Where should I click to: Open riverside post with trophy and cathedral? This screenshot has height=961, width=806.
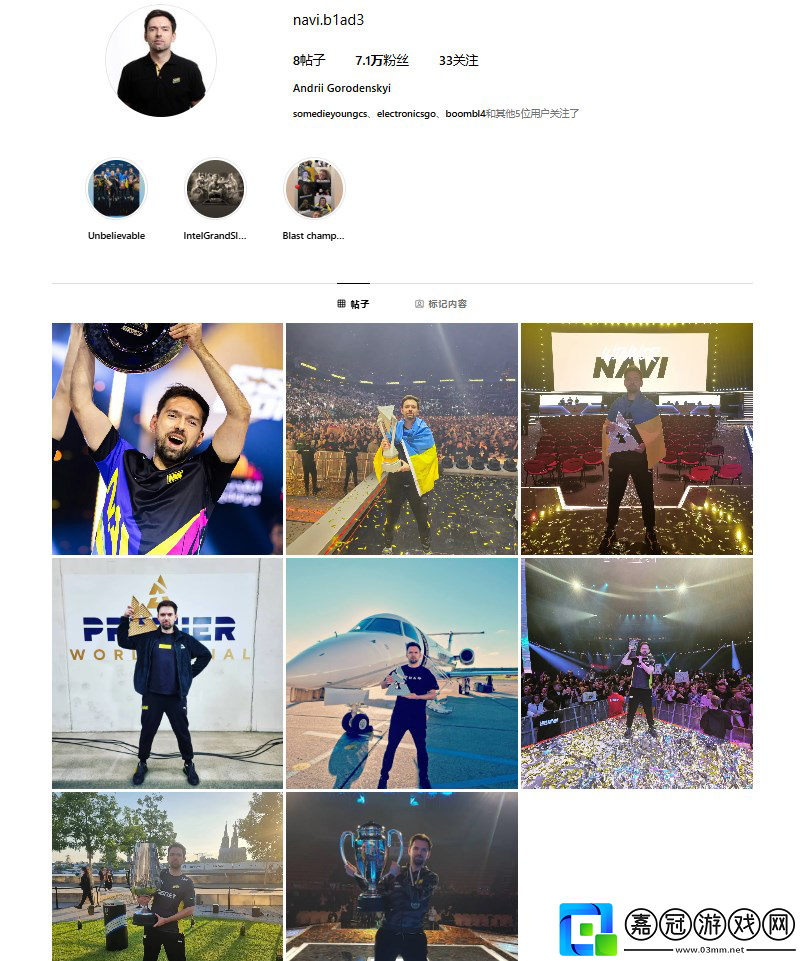tap(167, 876)
